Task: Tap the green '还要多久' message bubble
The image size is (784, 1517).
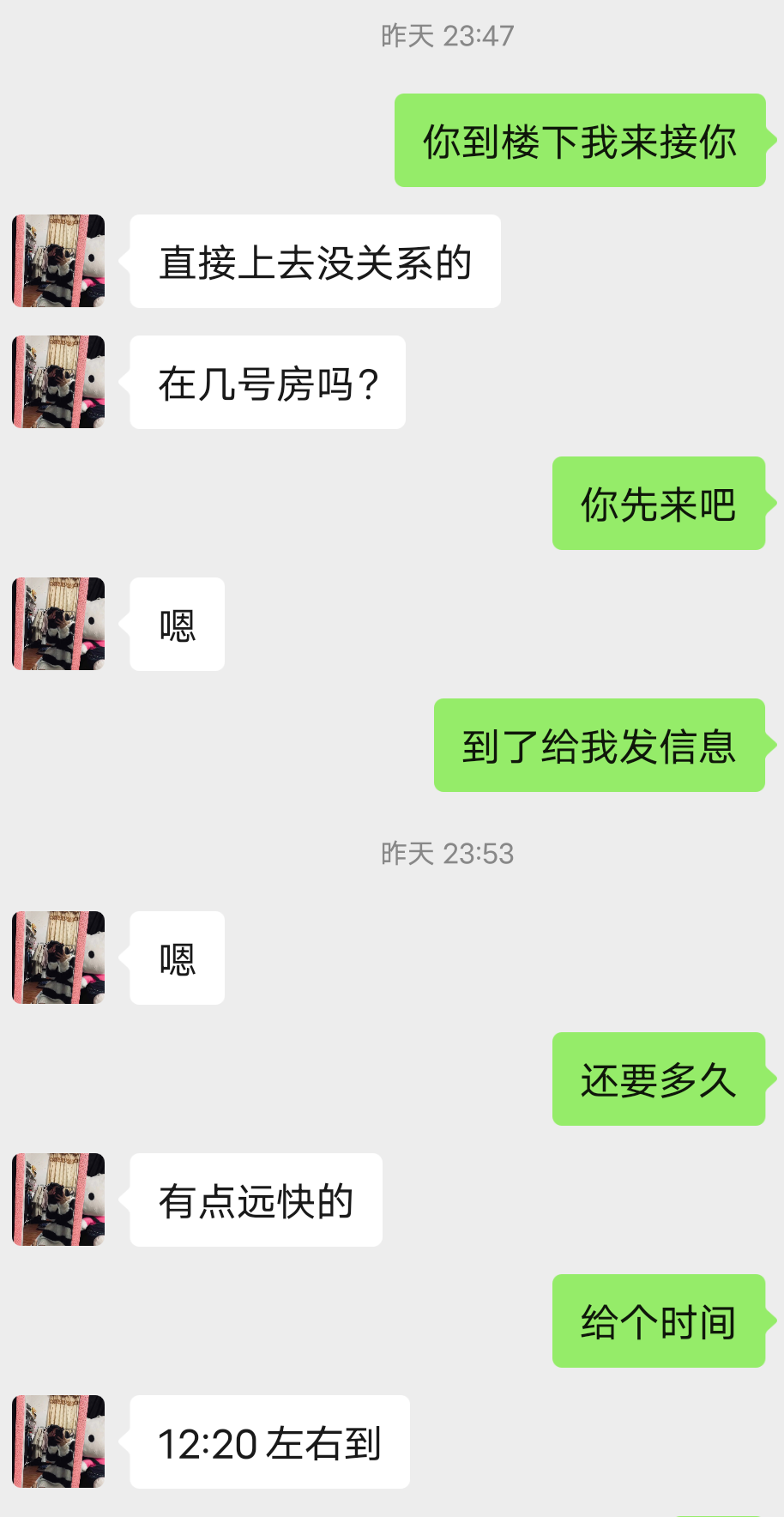Action: click(x=658, y=1080)
